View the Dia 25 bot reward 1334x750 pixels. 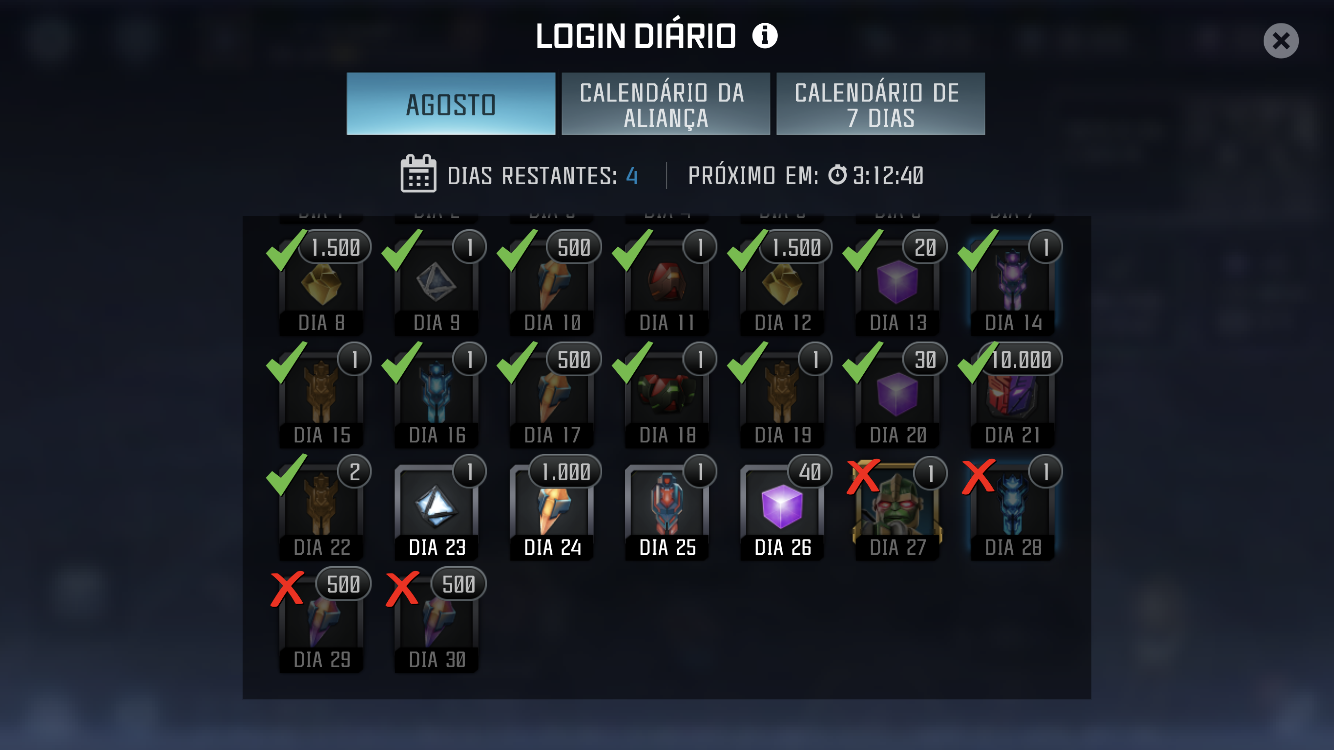667,512
